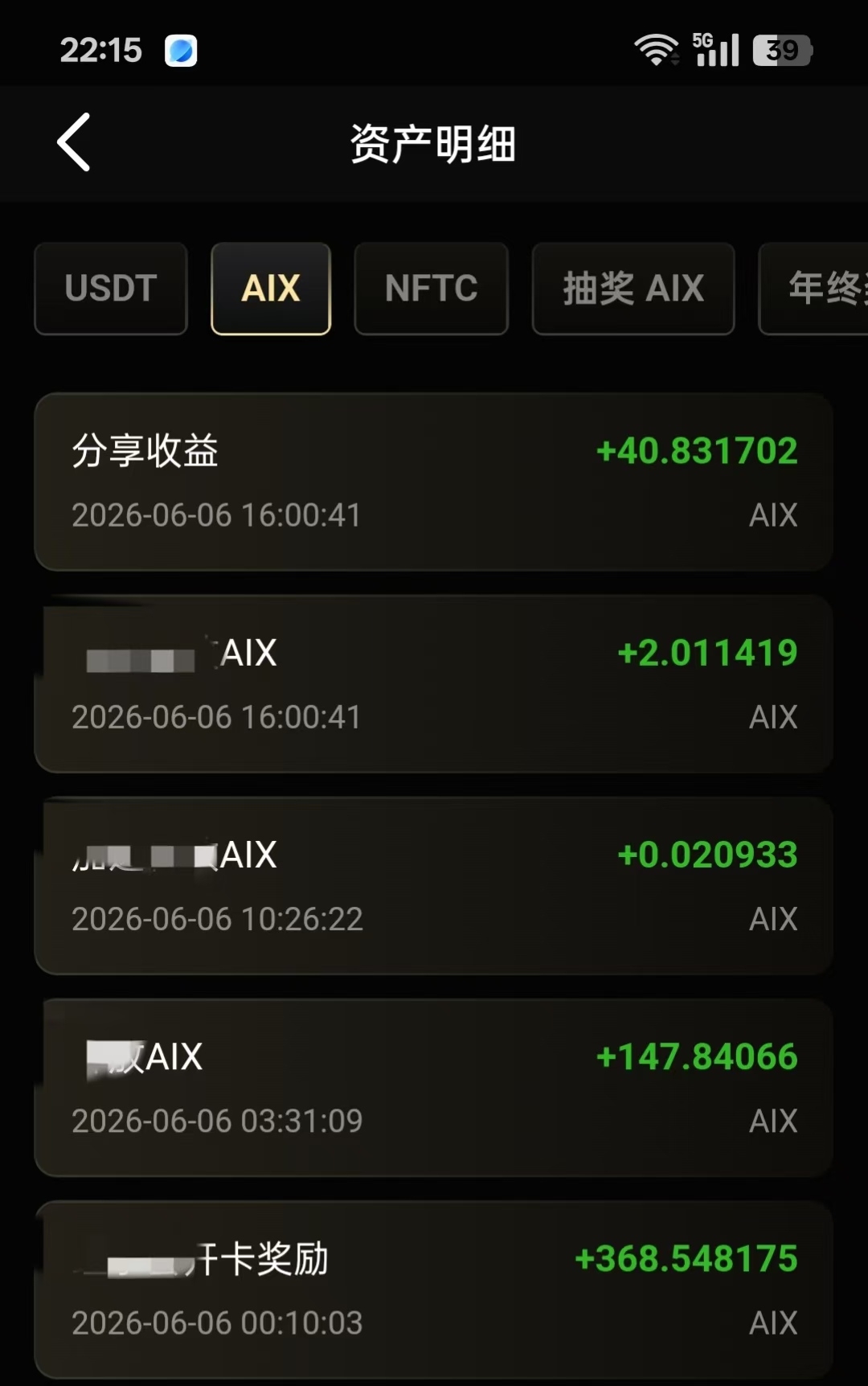The image size is (868, 1386).
Task: Select the AIX tab
Action: 271,289
